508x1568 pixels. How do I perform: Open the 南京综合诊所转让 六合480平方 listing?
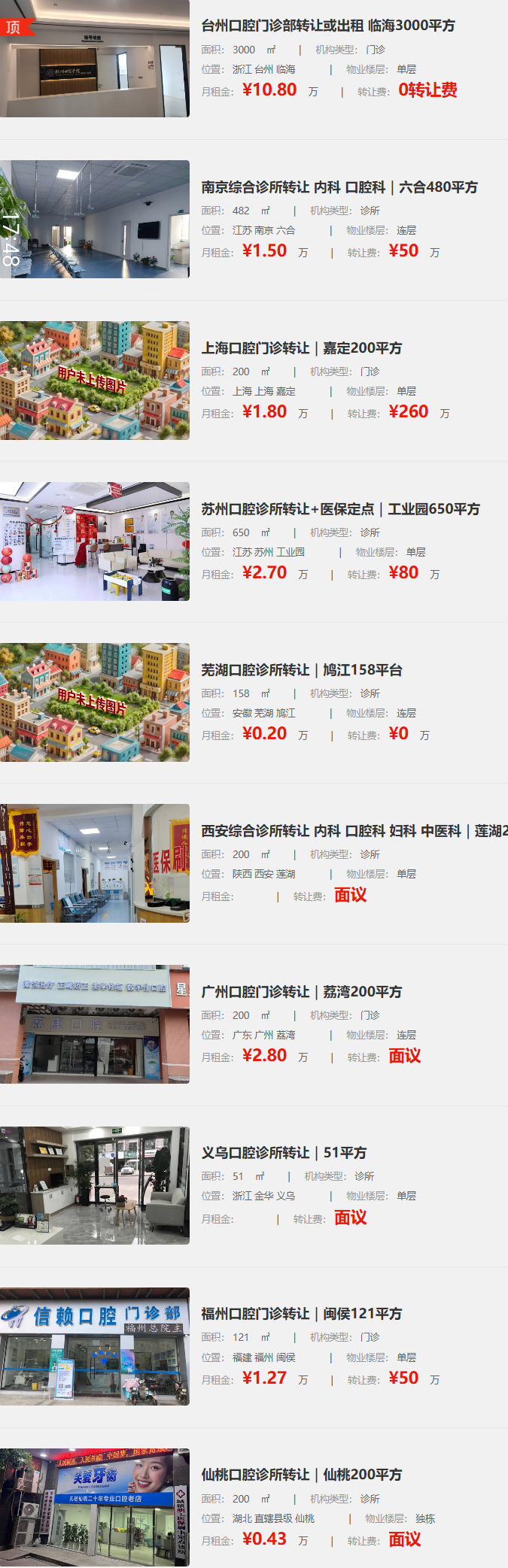pos(339,187)
